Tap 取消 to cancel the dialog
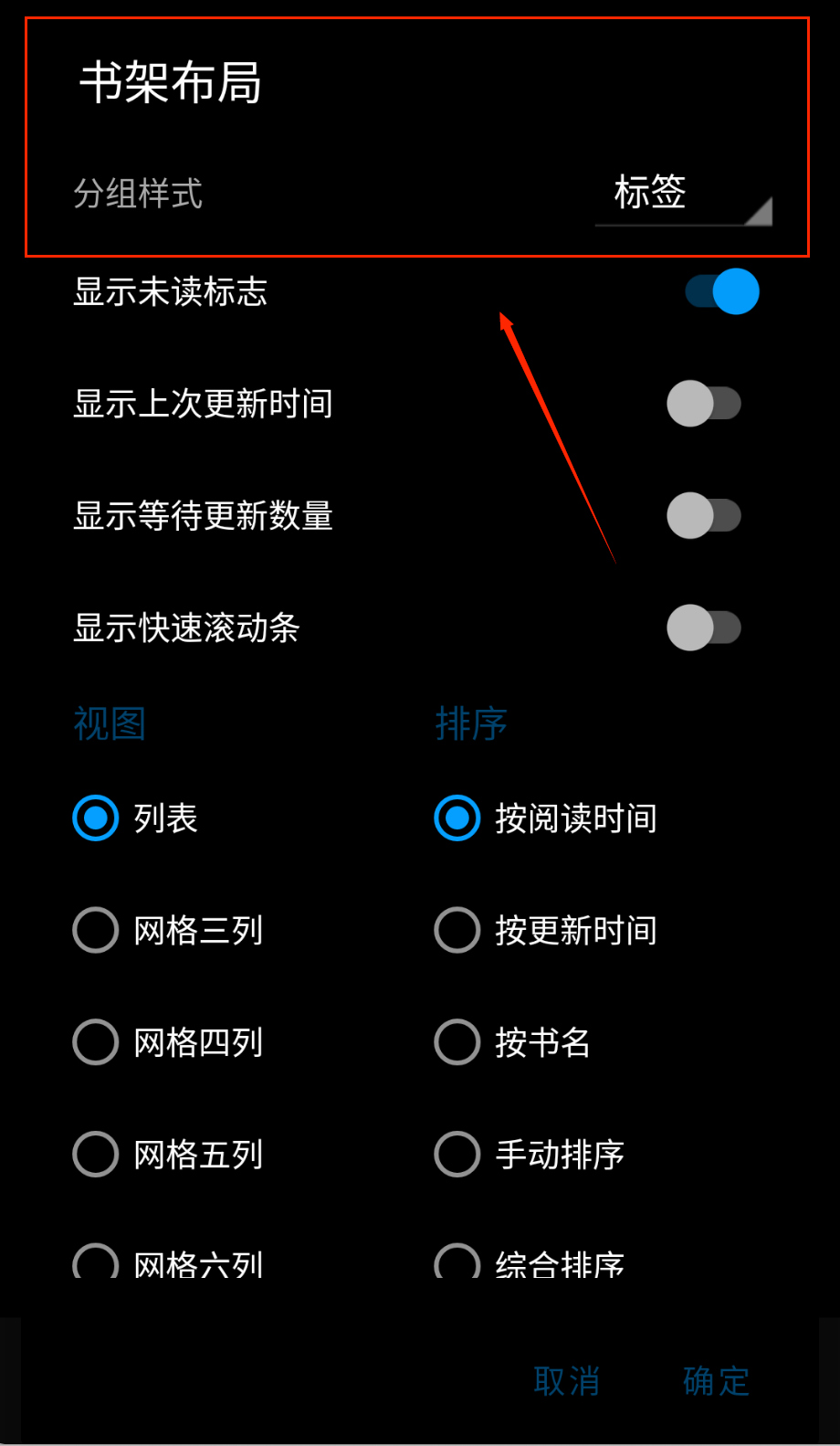The width and height of the screenshot is (840, 1446). coord(567,1381)
